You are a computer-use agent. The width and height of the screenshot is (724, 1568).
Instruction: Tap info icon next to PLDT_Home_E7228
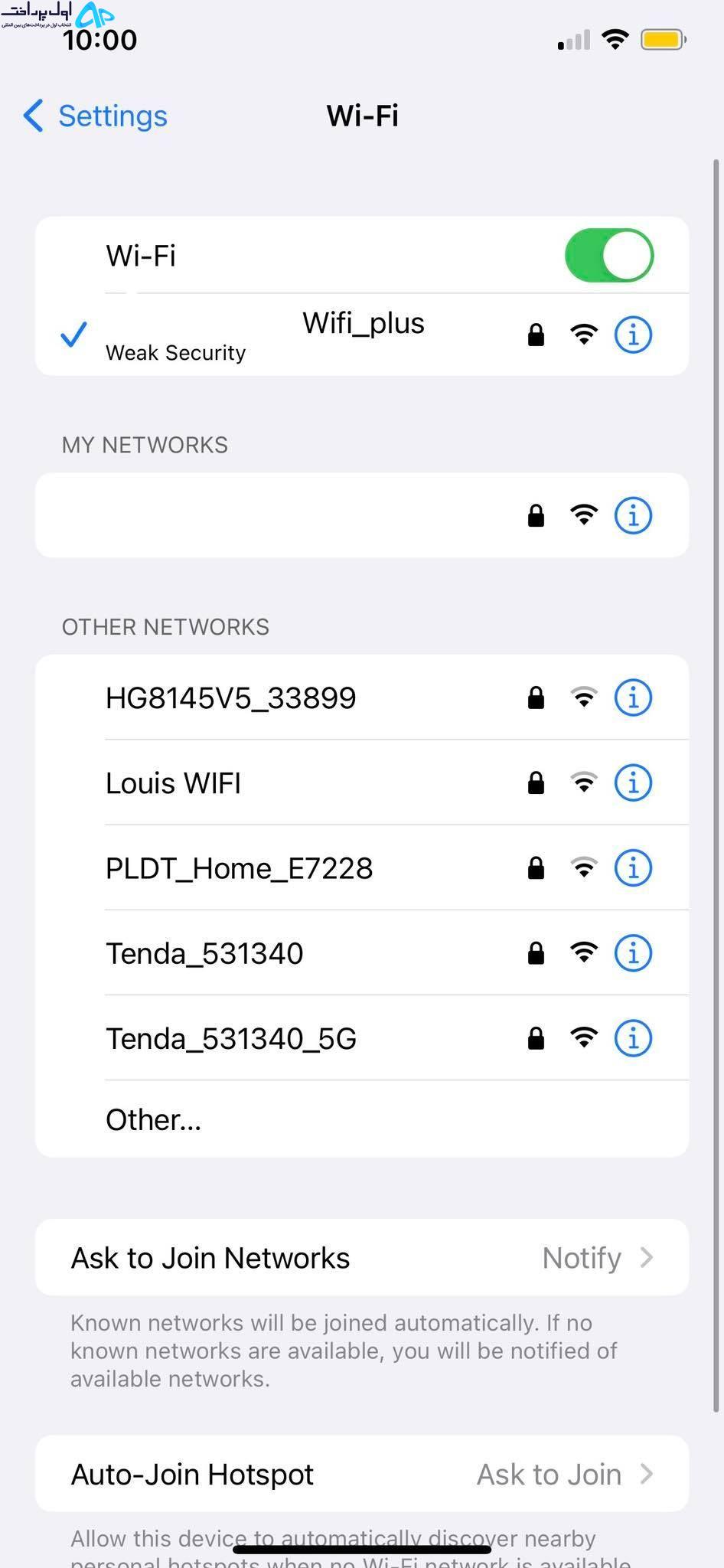(x=633, y=868)
